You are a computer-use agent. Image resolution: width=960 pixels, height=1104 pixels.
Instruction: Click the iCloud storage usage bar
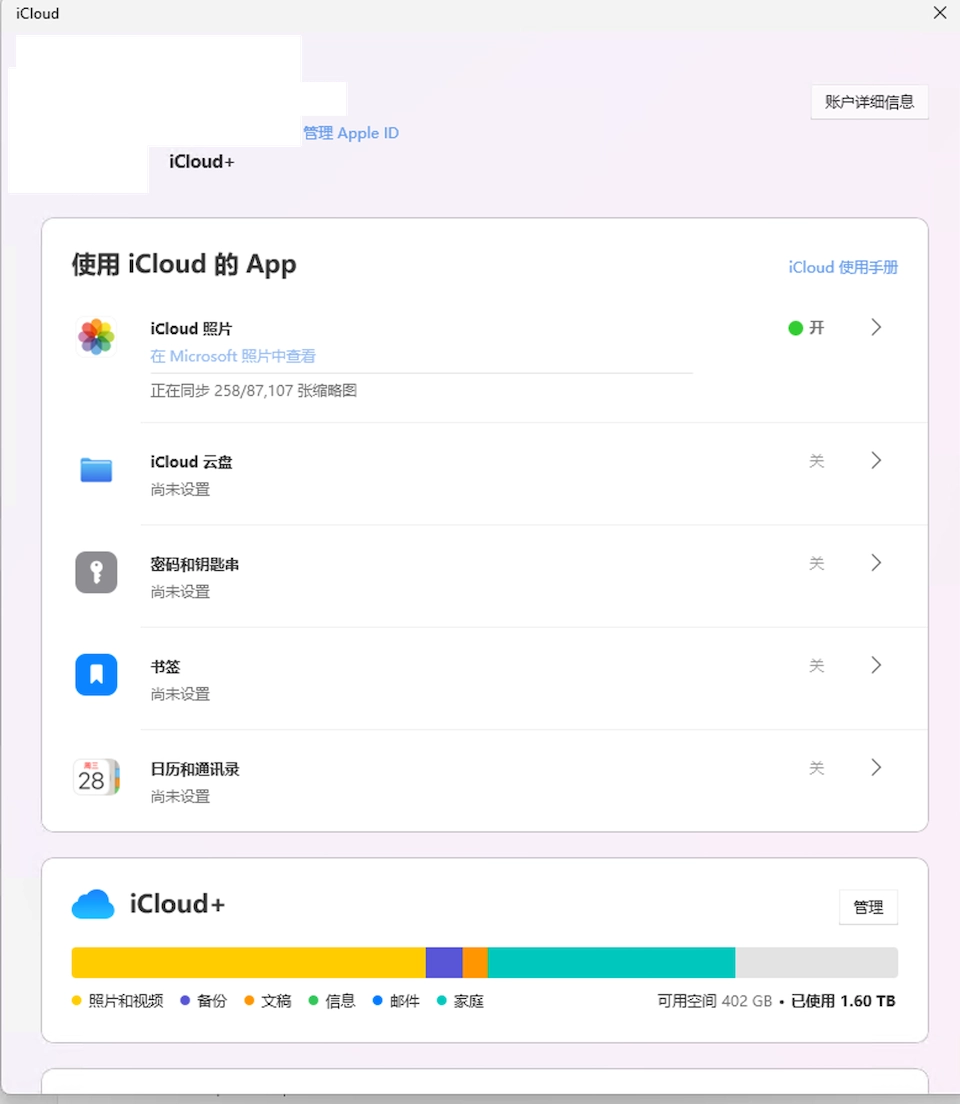484,962
